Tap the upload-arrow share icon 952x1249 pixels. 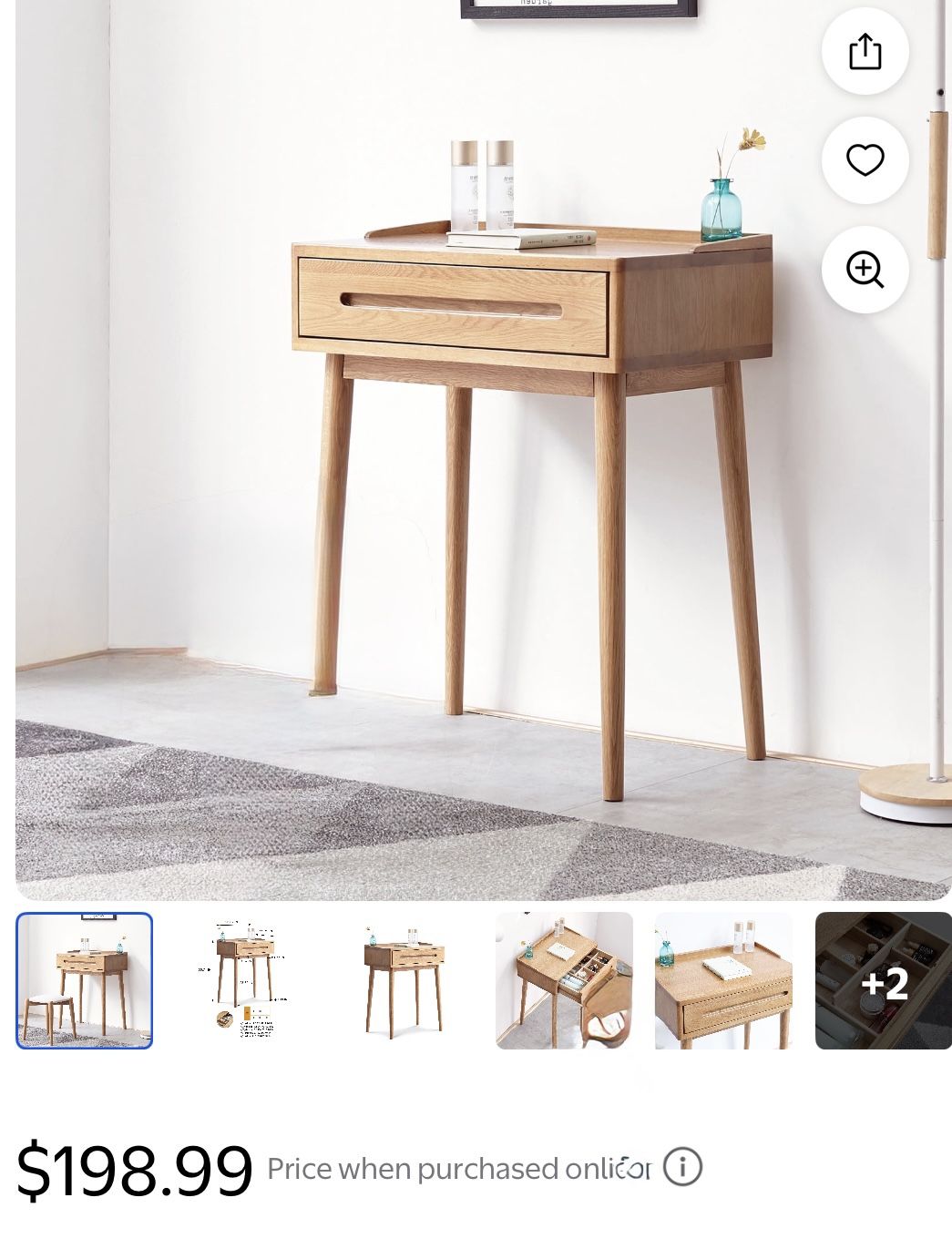tap(865, 52)
